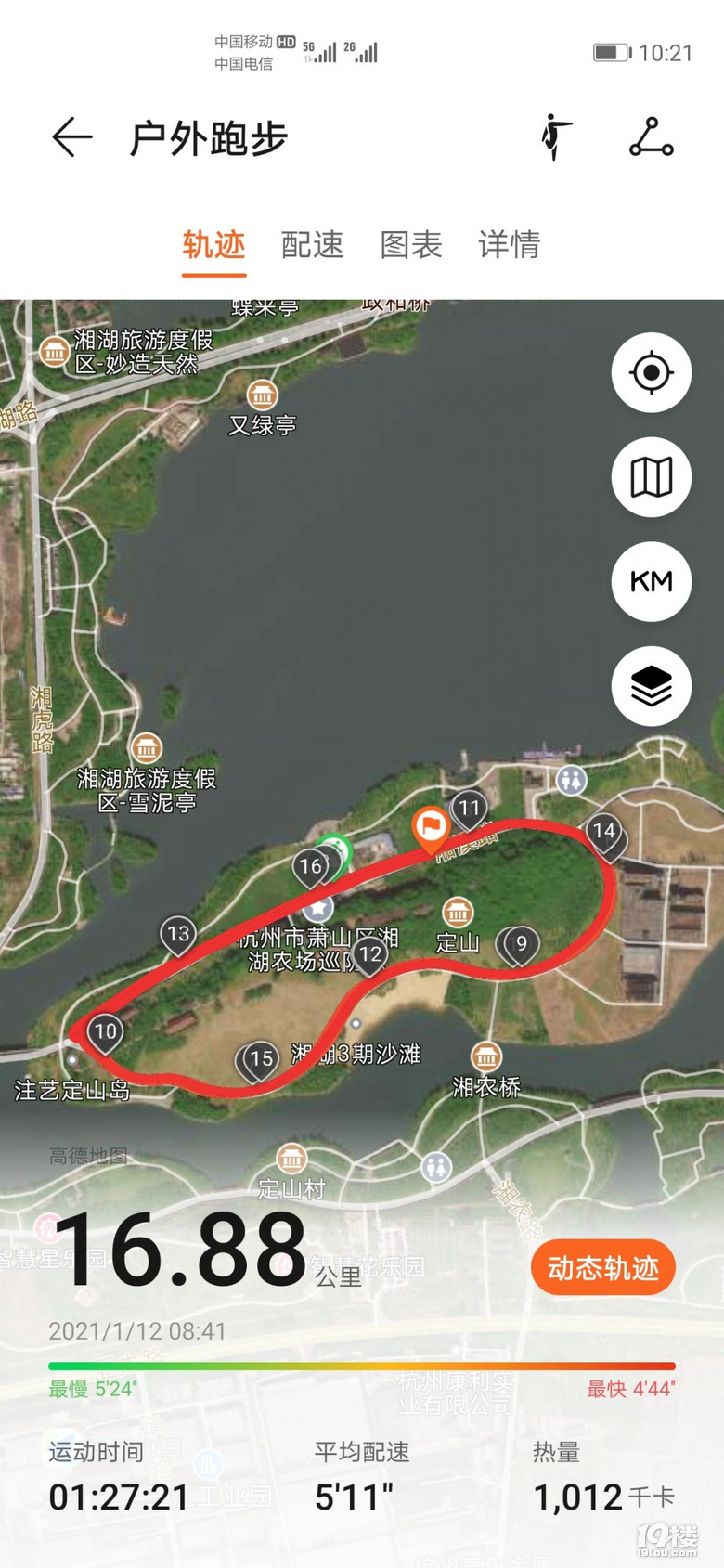The width and height of the screenshot is (724, 1568).
Task: Select the 轨迹 tab
Action: [x=213, y=245]
